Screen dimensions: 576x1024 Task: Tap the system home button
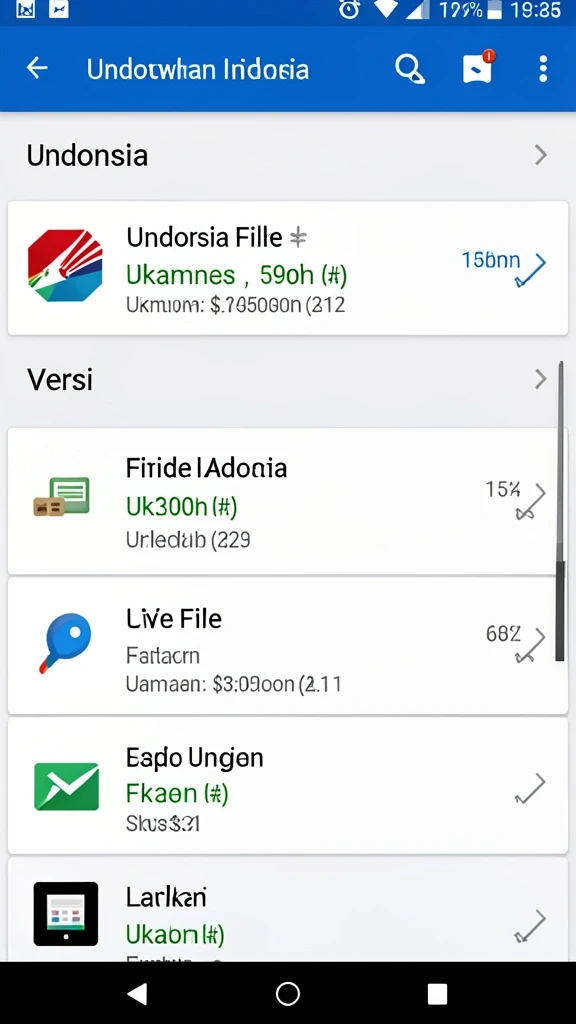tap(287, 993)
